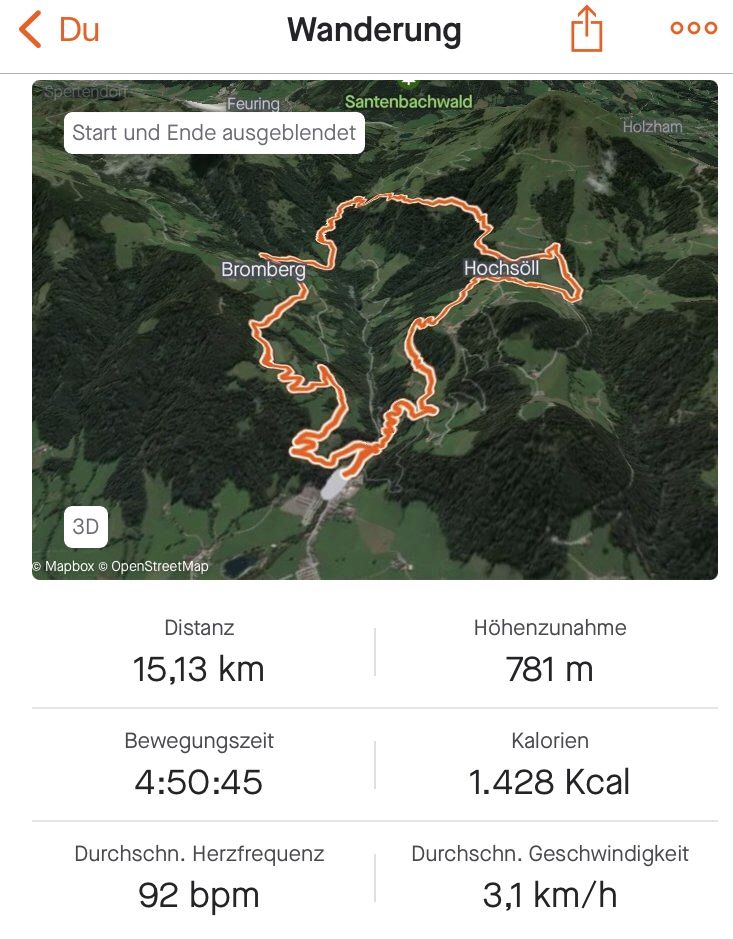The width and height of the screenshot is (733, 939).
Task: Open the three-dot overflow menu
Action: (x=693, y=29)
